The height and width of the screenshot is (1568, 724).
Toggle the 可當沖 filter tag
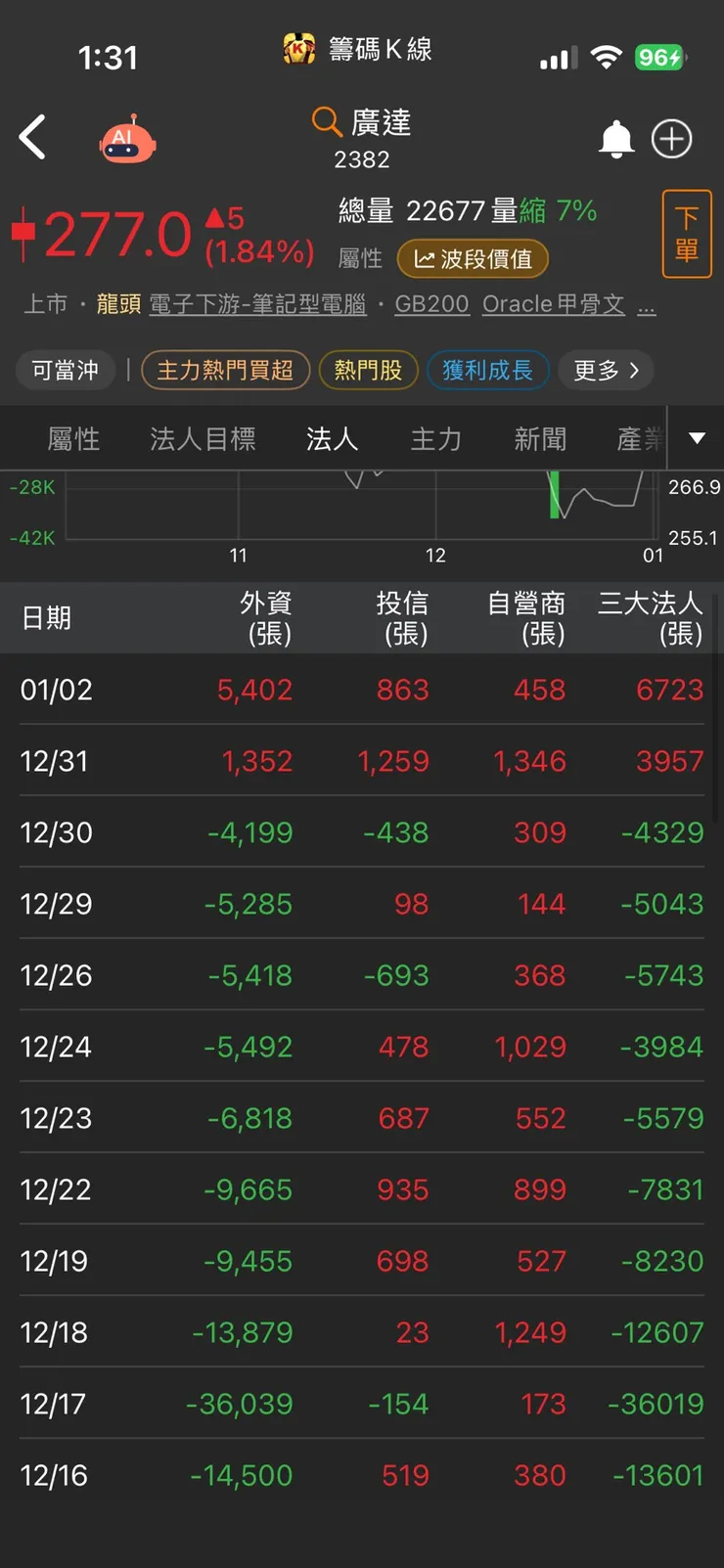tap(65, 371)
